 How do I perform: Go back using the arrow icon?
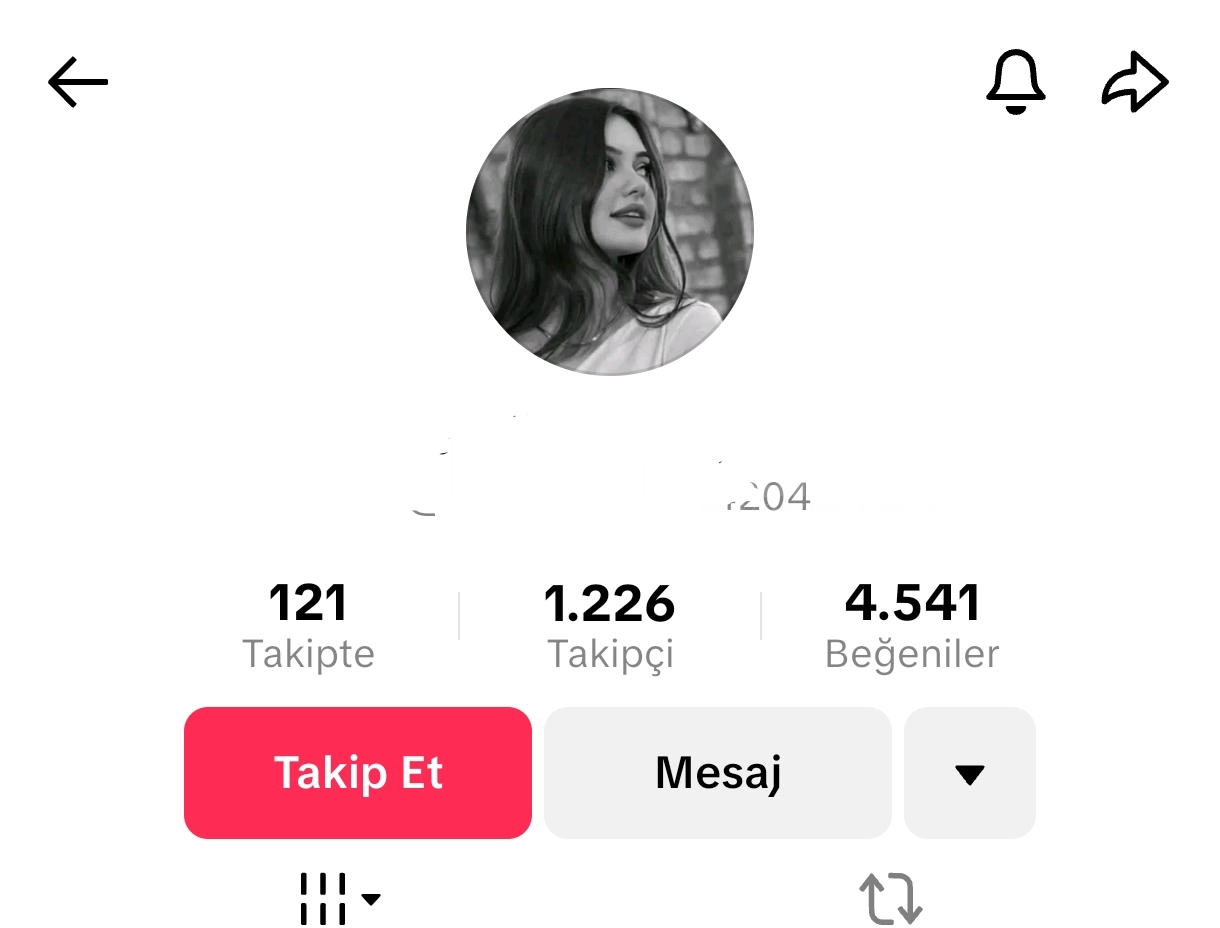(78, 82)
